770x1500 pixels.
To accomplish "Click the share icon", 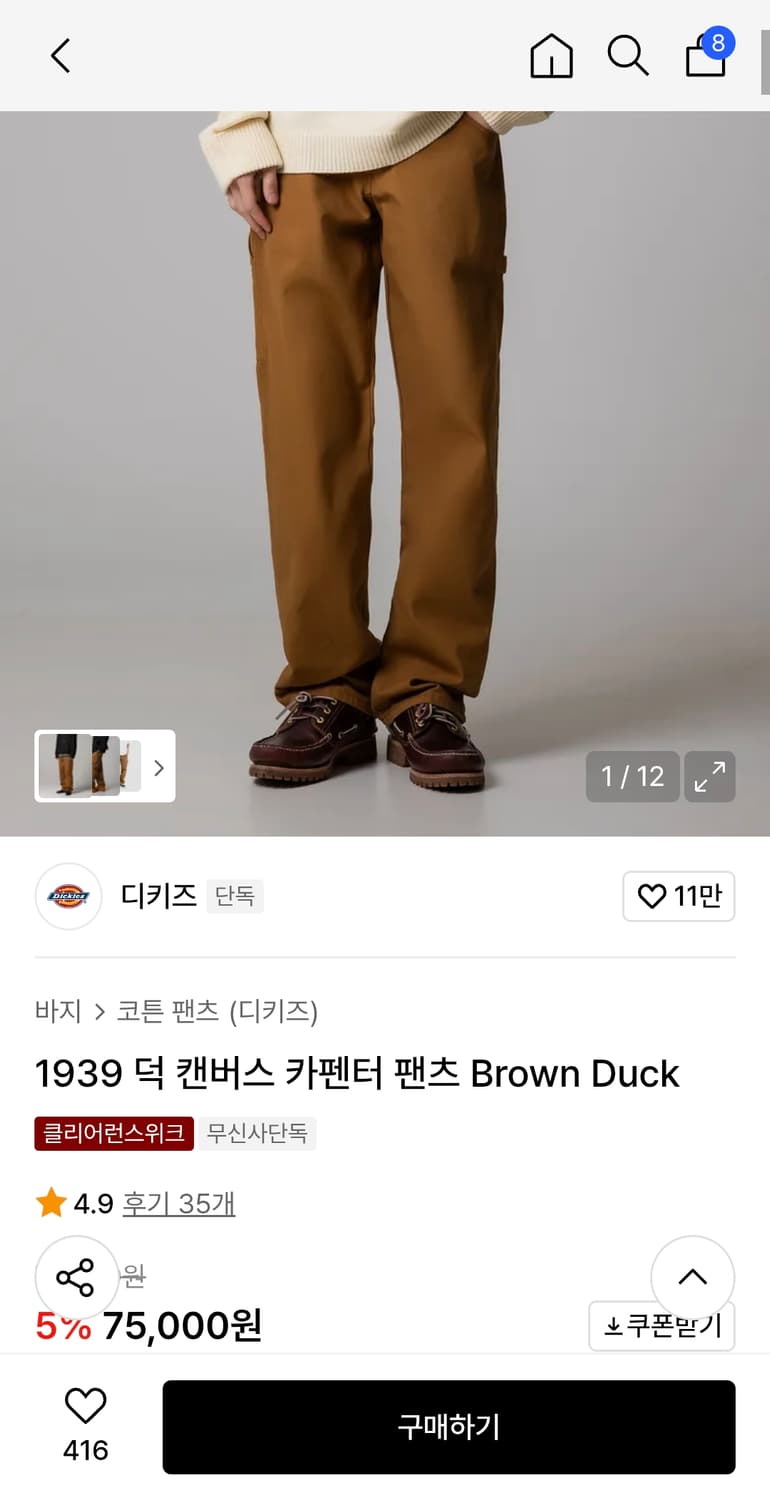I will click(77, 1277).
